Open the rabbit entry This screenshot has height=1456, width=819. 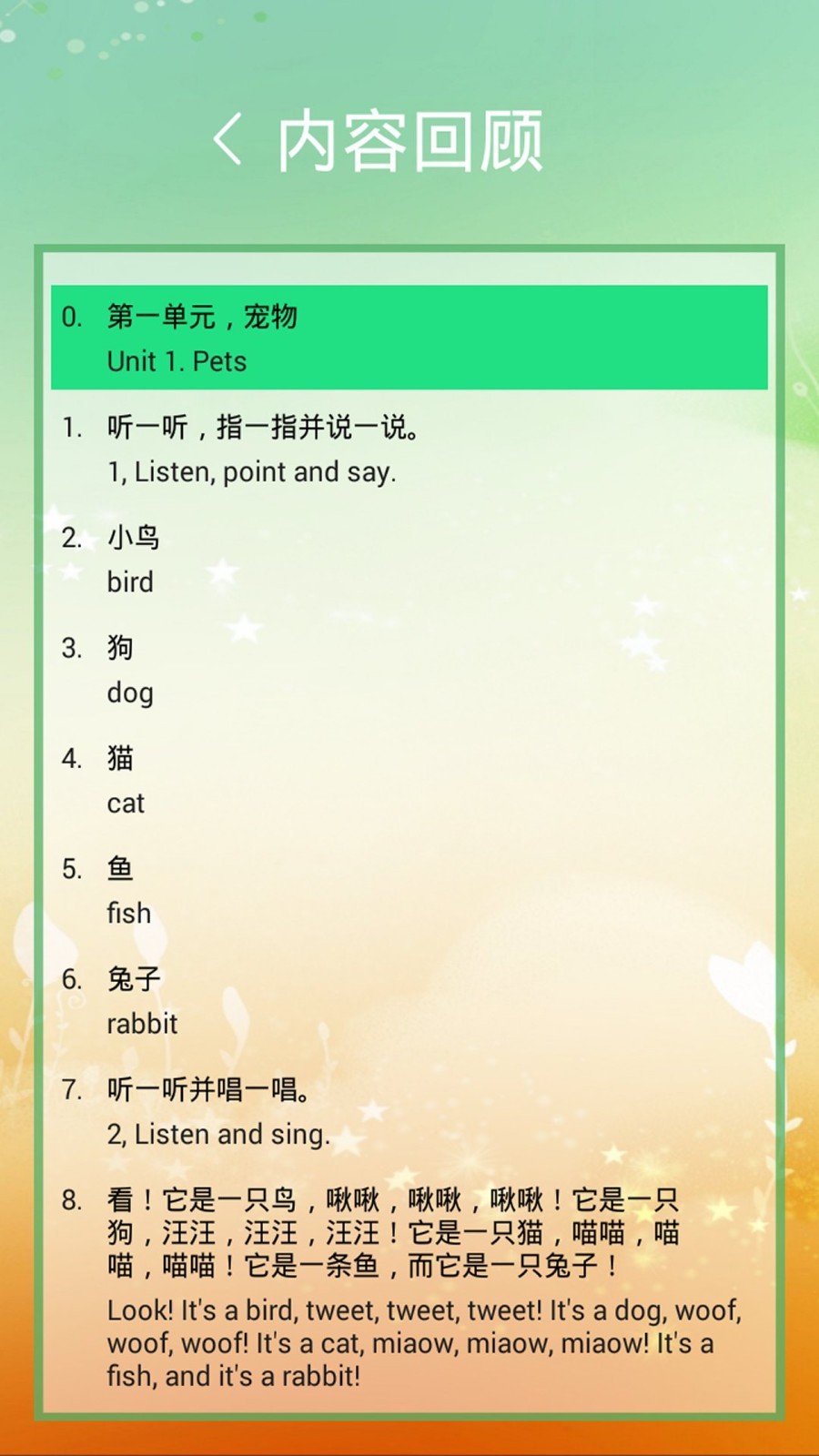click(x=409, y=1001)
